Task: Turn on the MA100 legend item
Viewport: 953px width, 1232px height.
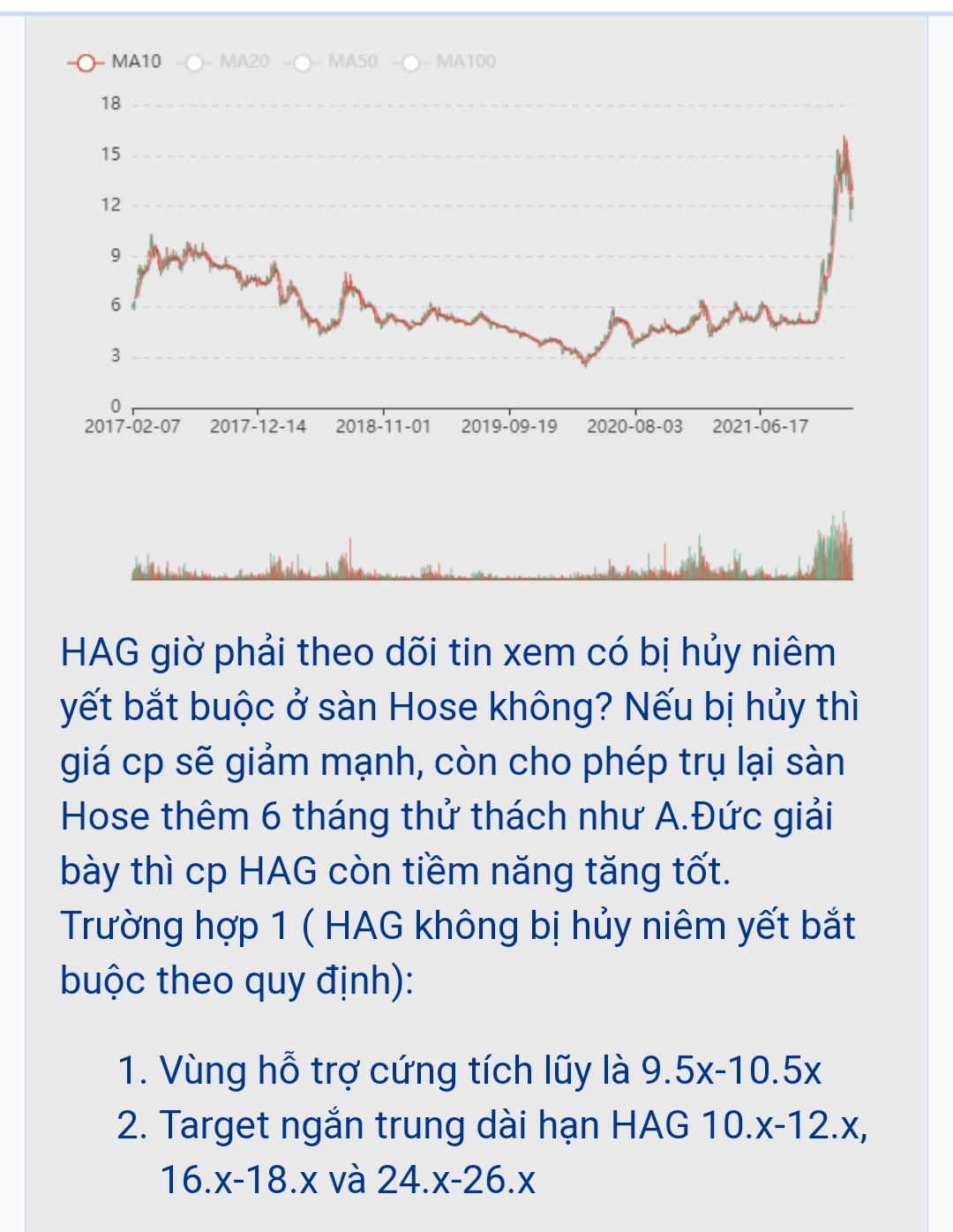Action: coord(448,62)
